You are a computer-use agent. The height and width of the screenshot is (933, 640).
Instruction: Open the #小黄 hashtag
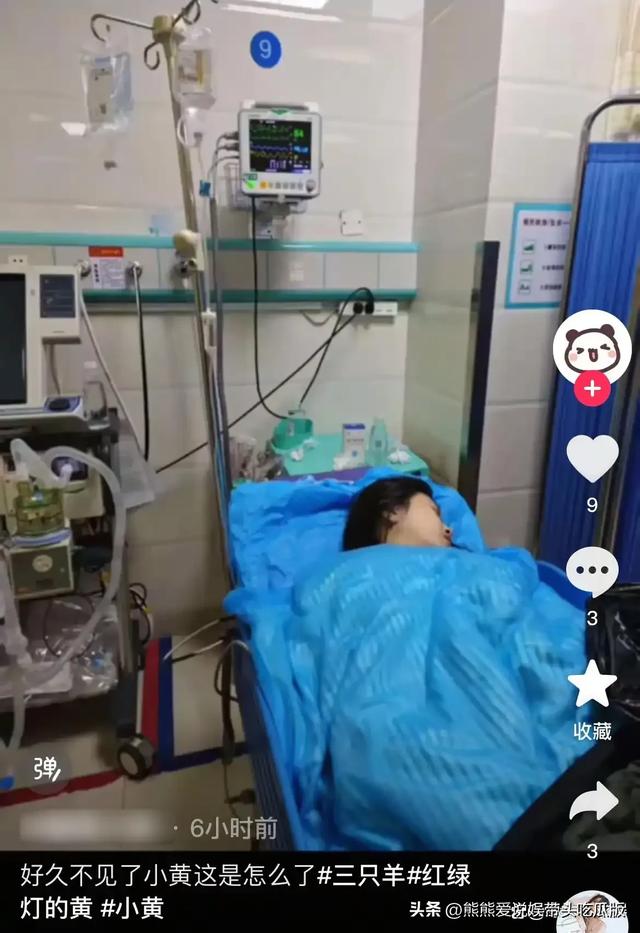(x=131, y=907)
